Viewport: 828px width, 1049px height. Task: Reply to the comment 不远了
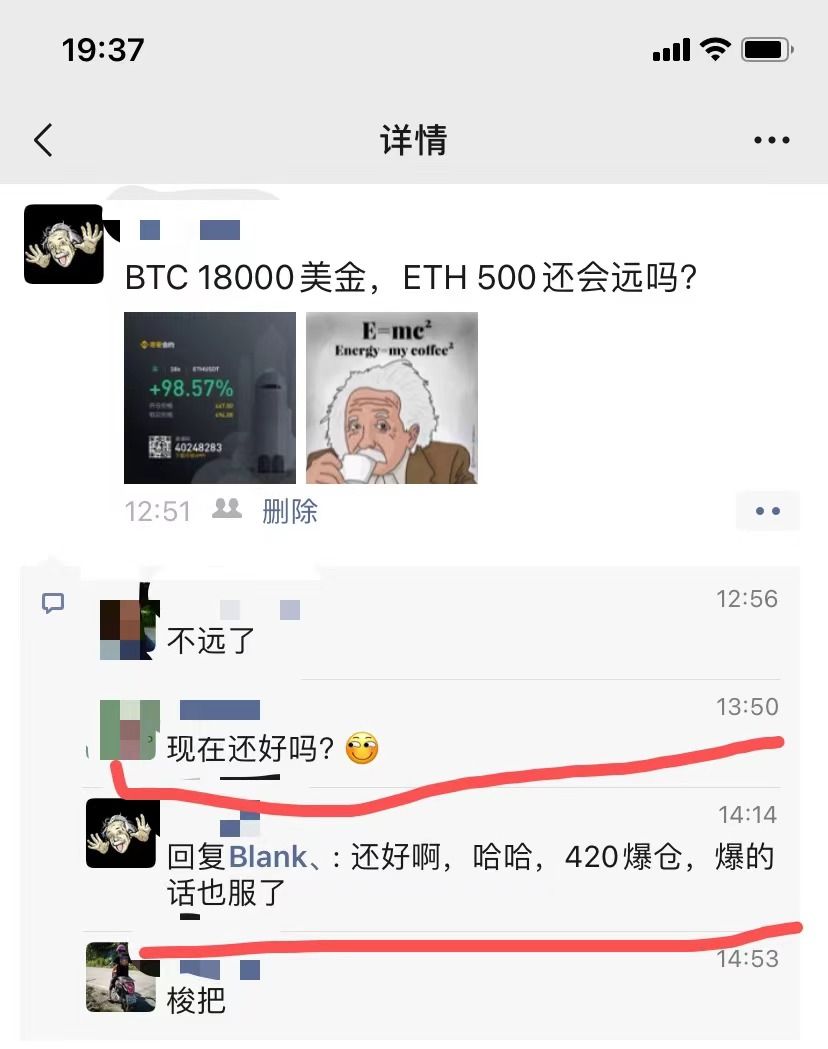212,641
